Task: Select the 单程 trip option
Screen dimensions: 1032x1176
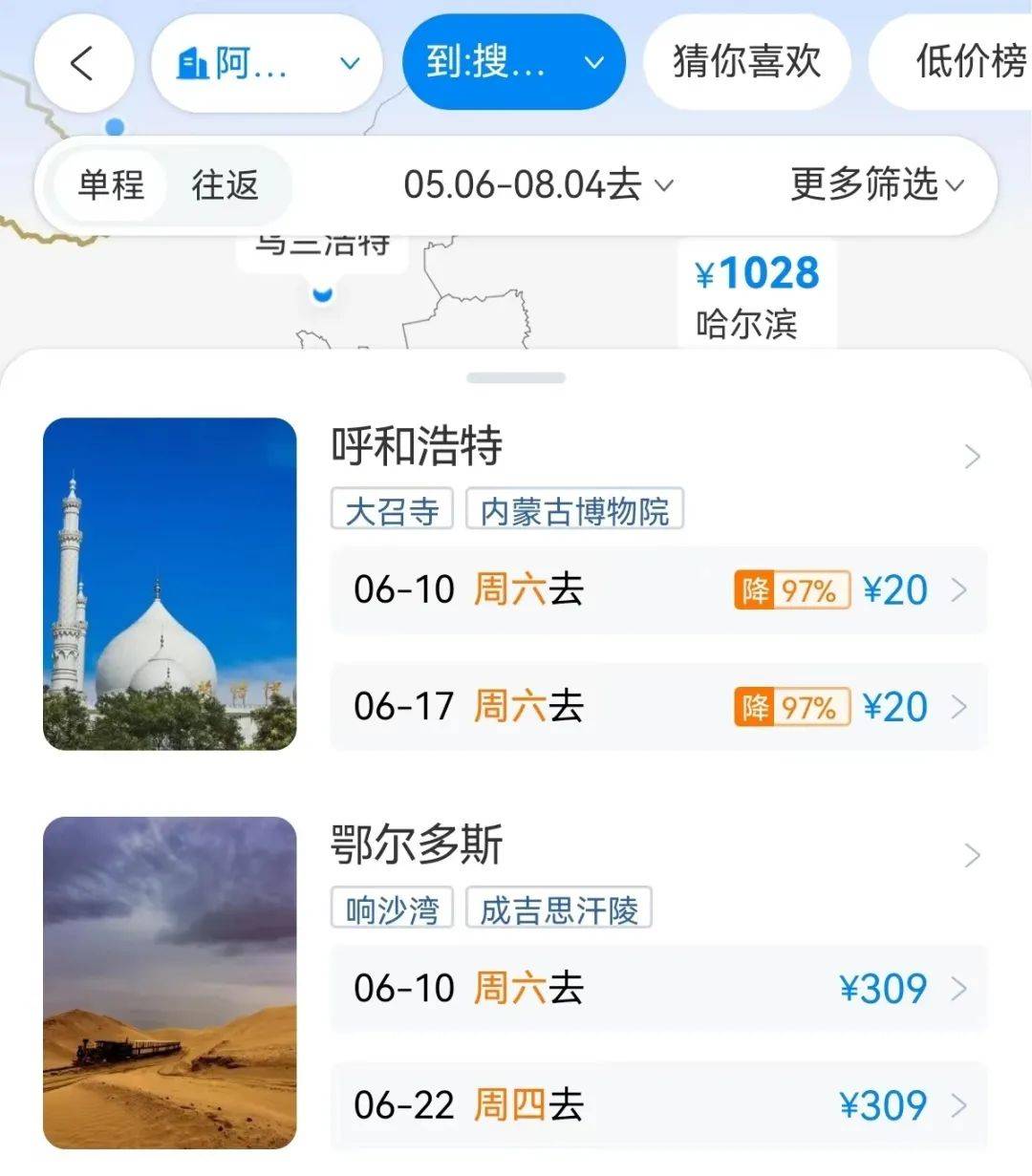Action: tap(111, 185)
